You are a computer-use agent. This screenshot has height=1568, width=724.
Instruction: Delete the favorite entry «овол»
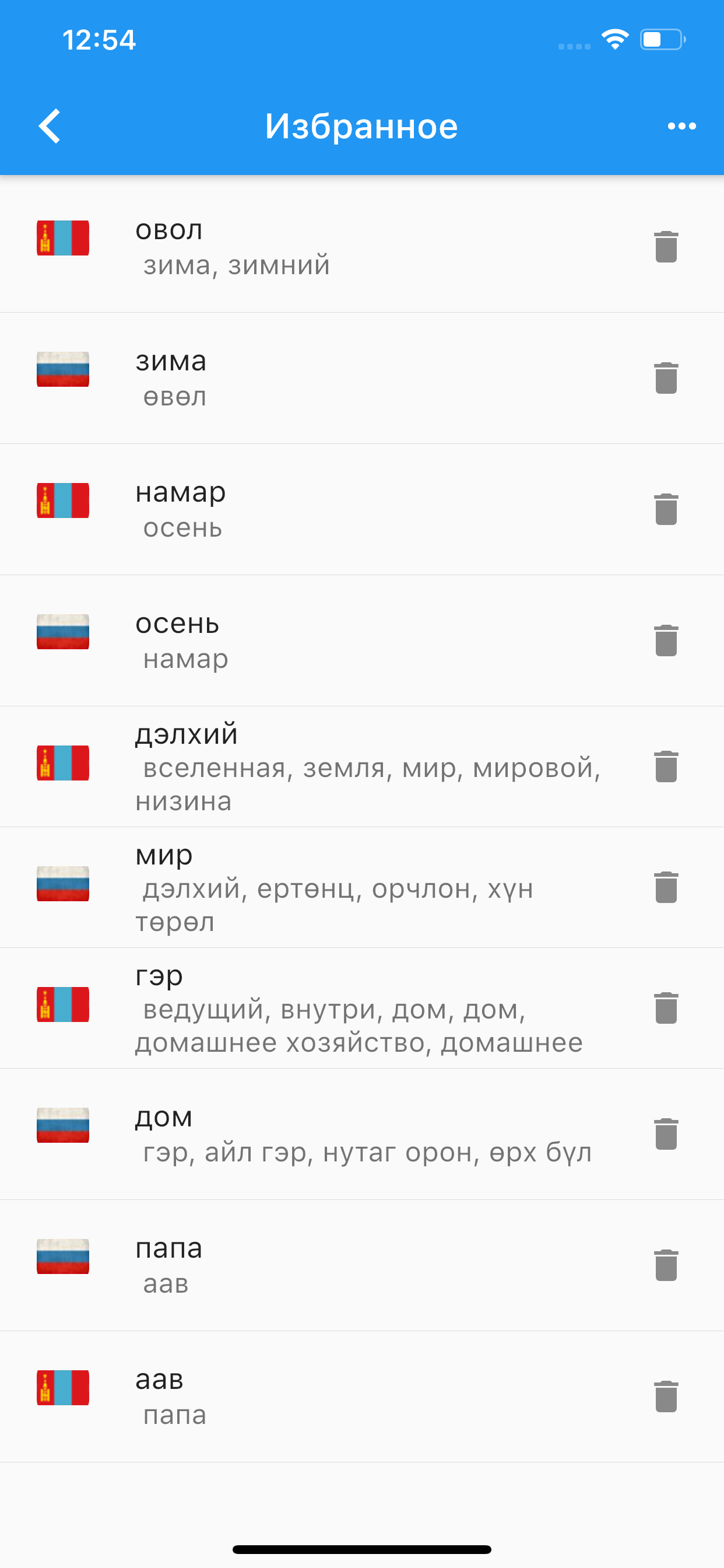point(666,247)
